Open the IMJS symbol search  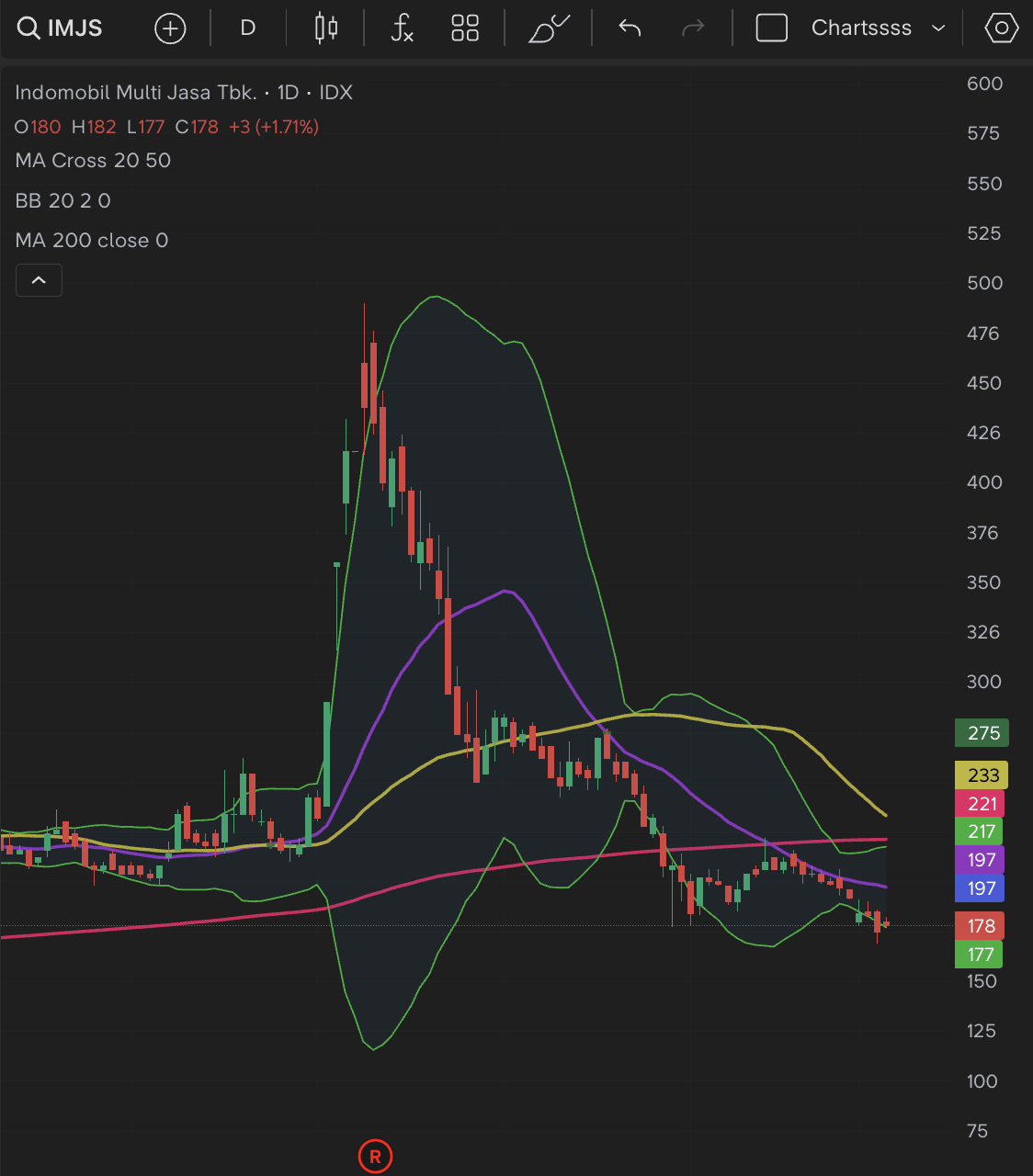tap(61, 28)
